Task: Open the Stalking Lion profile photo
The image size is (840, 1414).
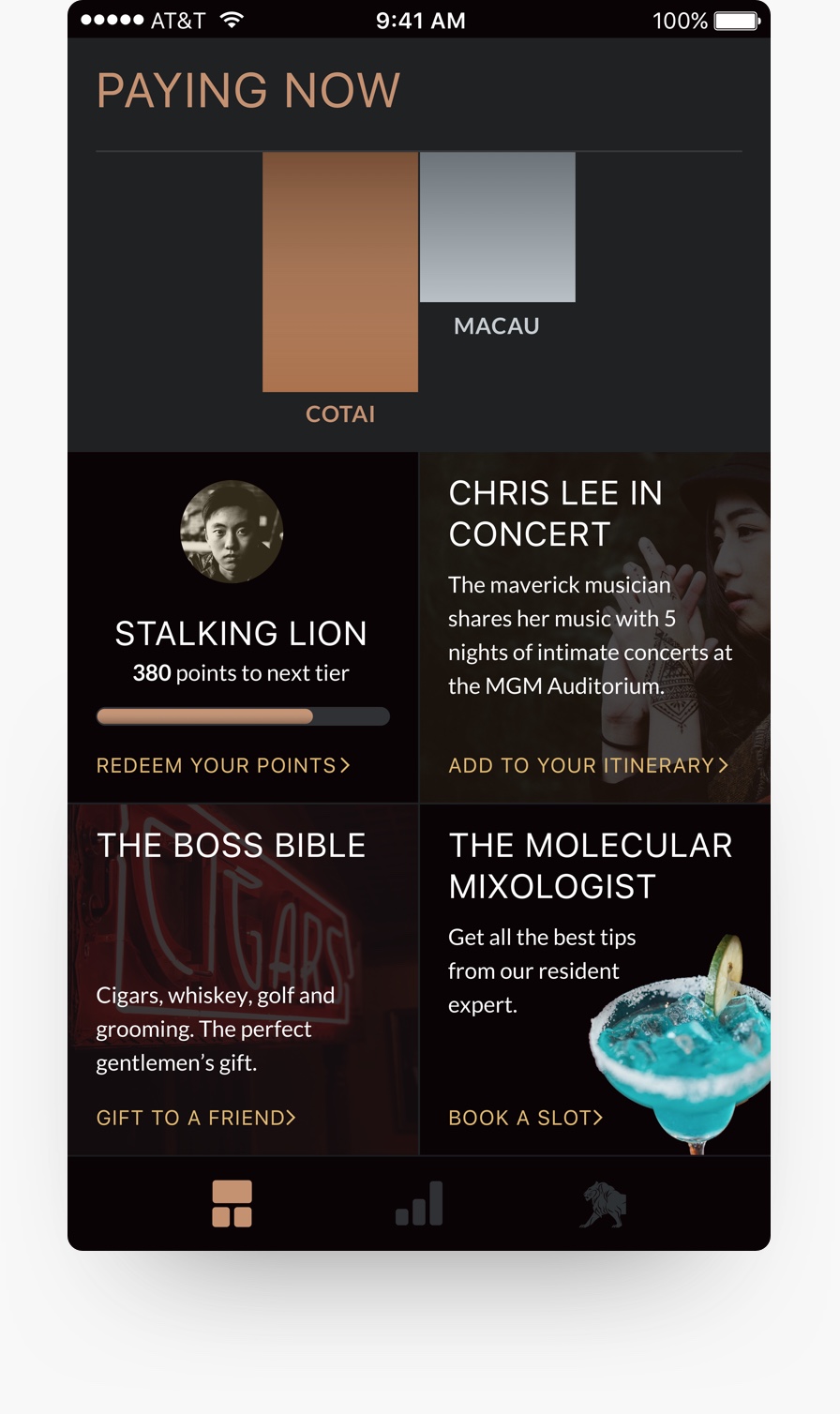Action: point(232,532)
